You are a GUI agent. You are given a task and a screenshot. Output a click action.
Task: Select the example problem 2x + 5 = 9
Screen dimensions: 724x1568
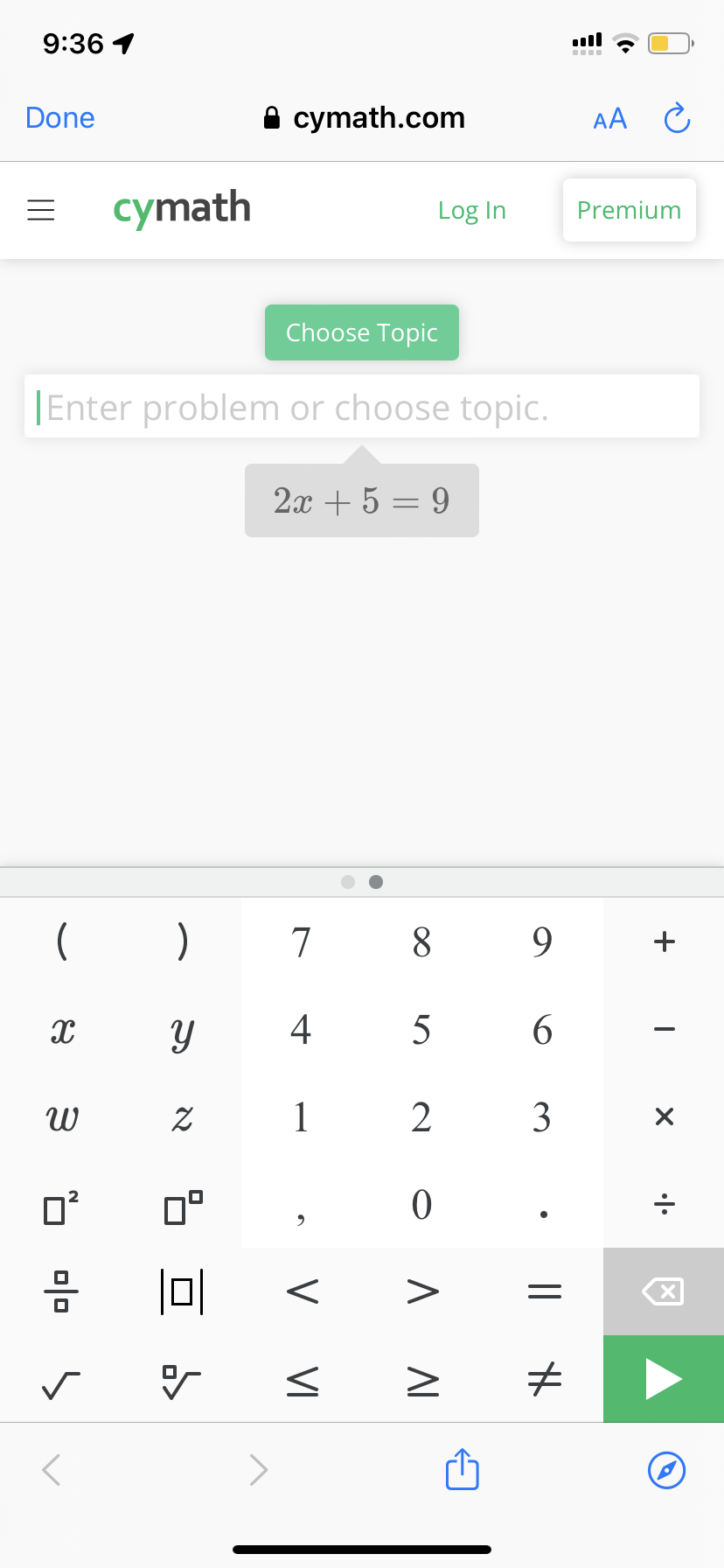coord(361,500)
